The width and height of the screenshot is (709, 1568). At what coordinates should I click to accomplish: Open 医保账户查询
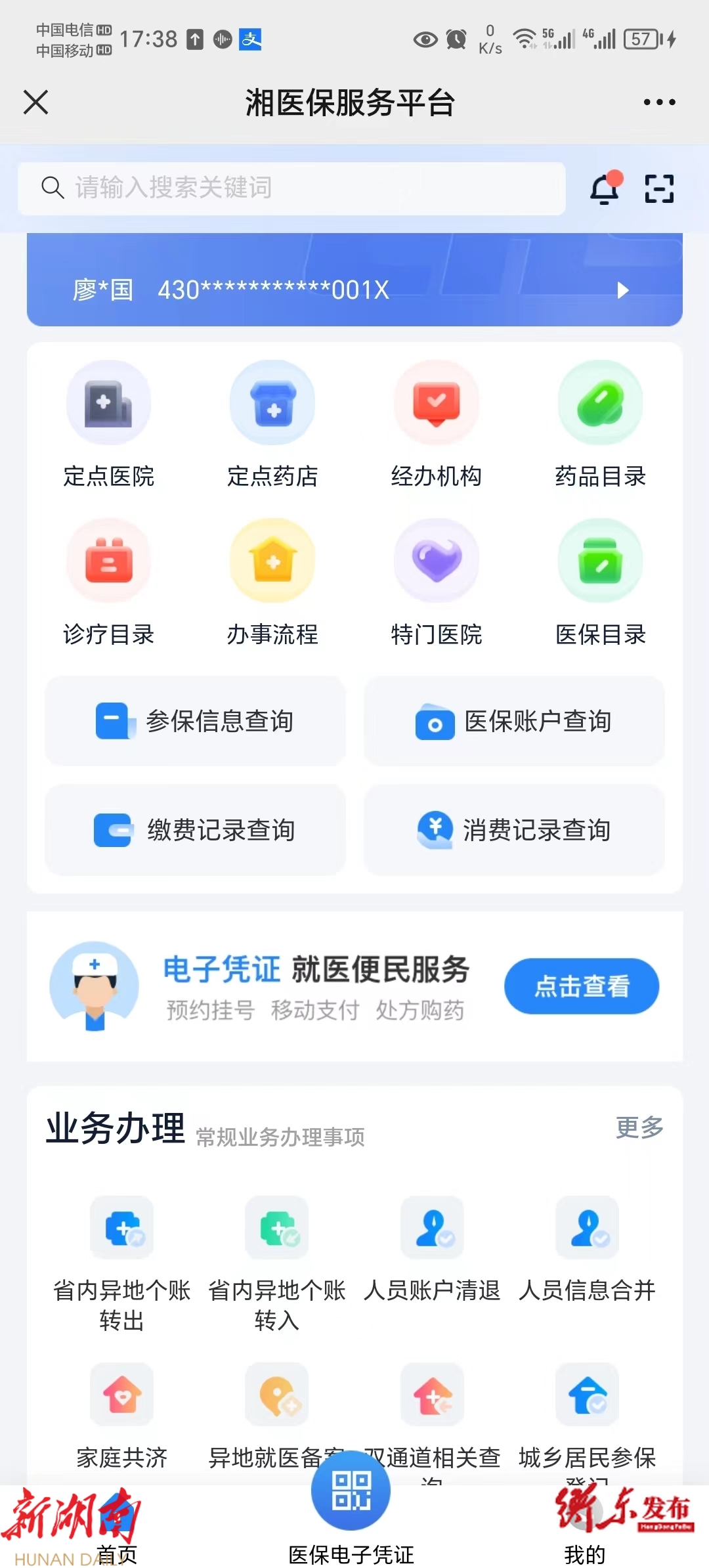[x=514, y=721]
